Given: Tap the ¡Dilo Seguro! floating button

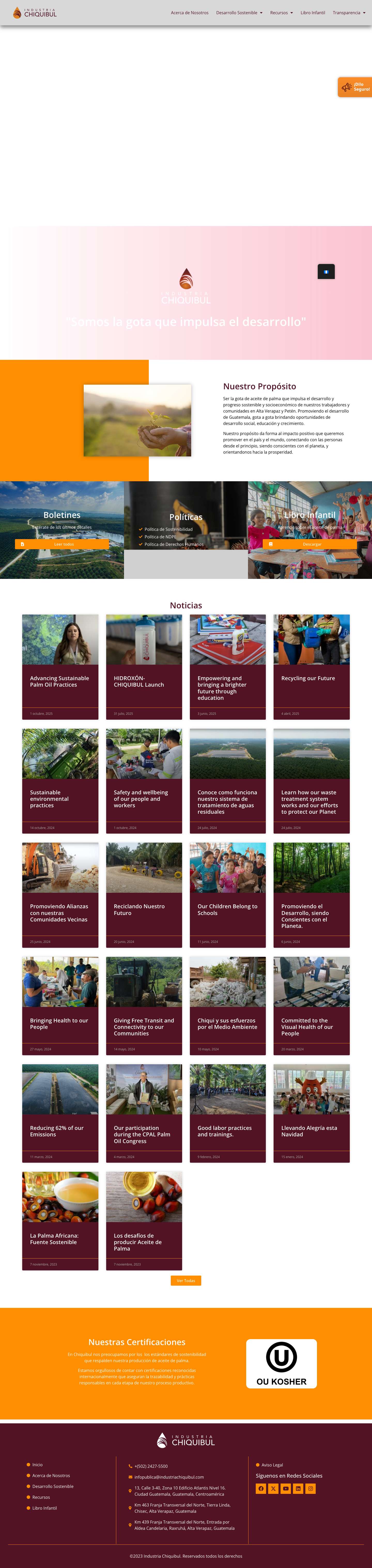Looking at the screenshot, I should click(355, 87).
